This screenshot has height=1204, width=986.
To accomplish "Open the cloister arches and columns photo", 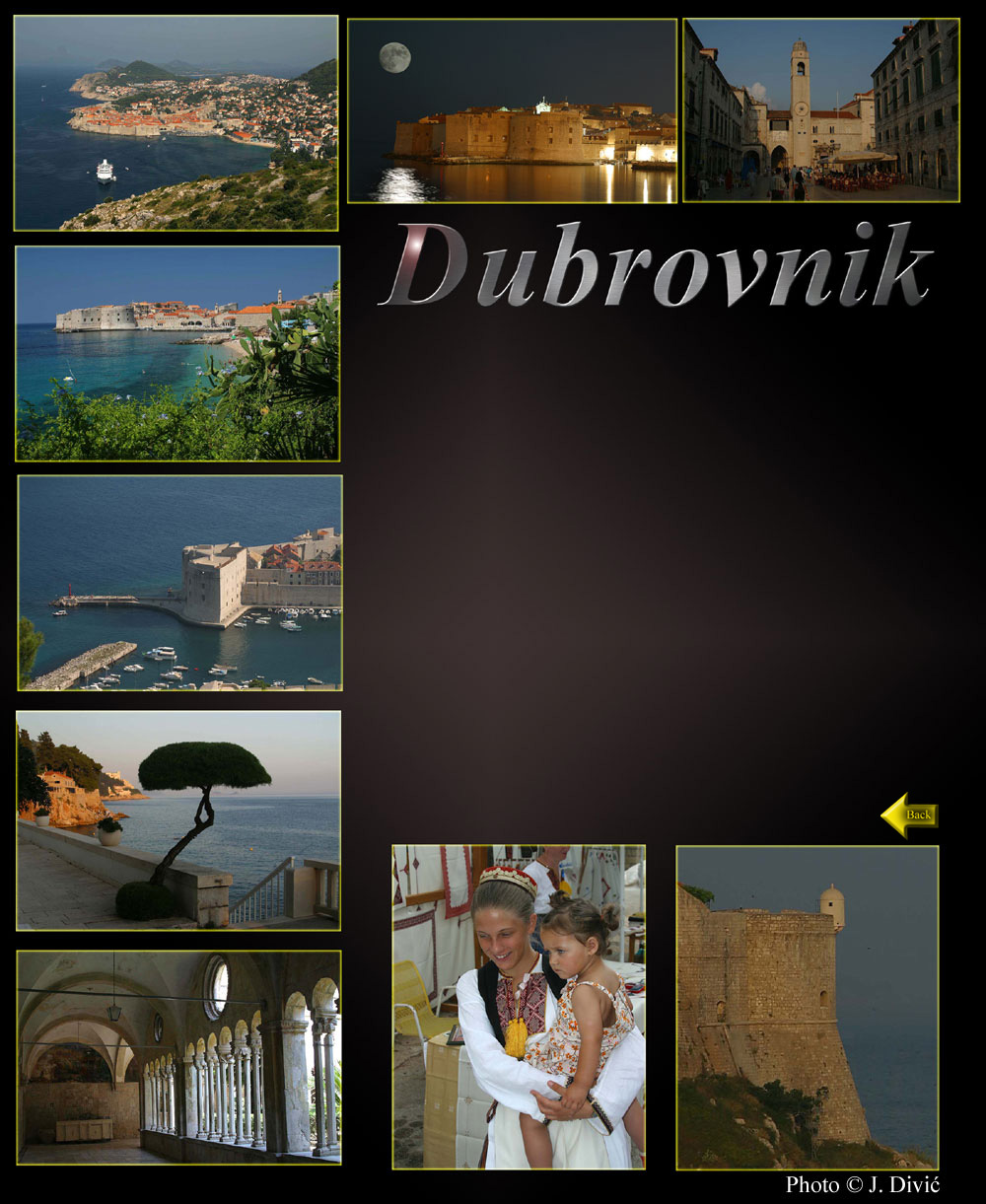I will pos(178,1057).
